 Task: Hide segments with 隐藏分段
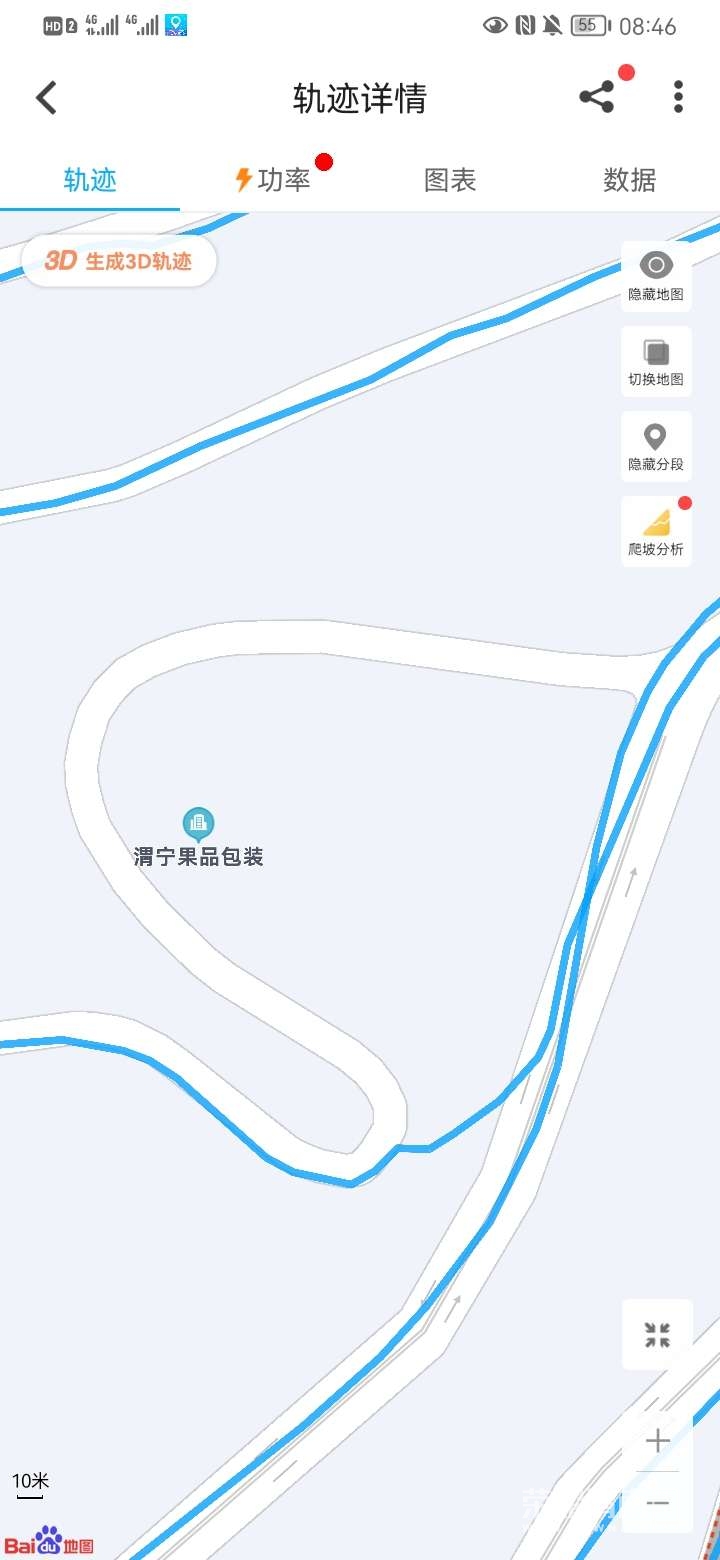click(656, 446)
